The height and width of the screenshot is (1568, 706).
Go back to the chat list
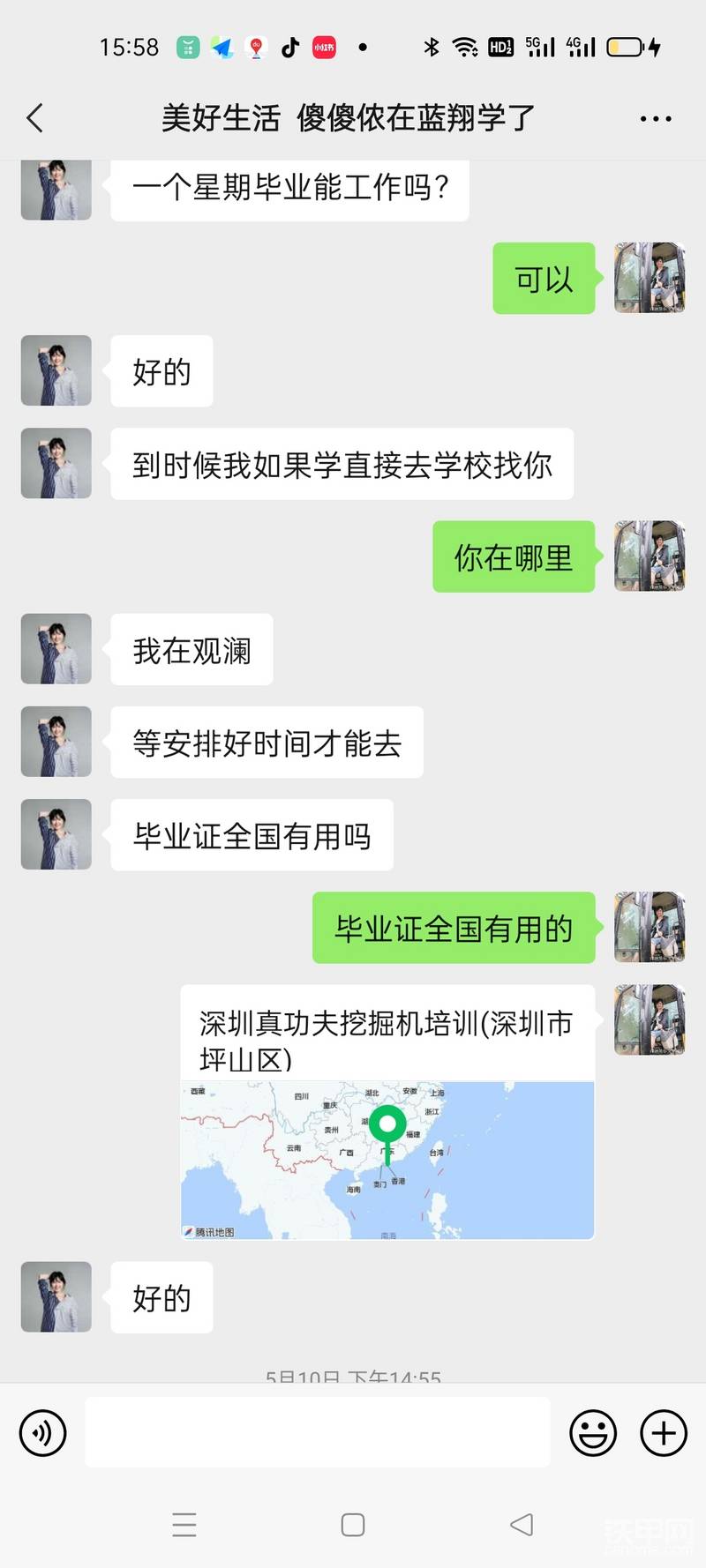tap(35, 118)
